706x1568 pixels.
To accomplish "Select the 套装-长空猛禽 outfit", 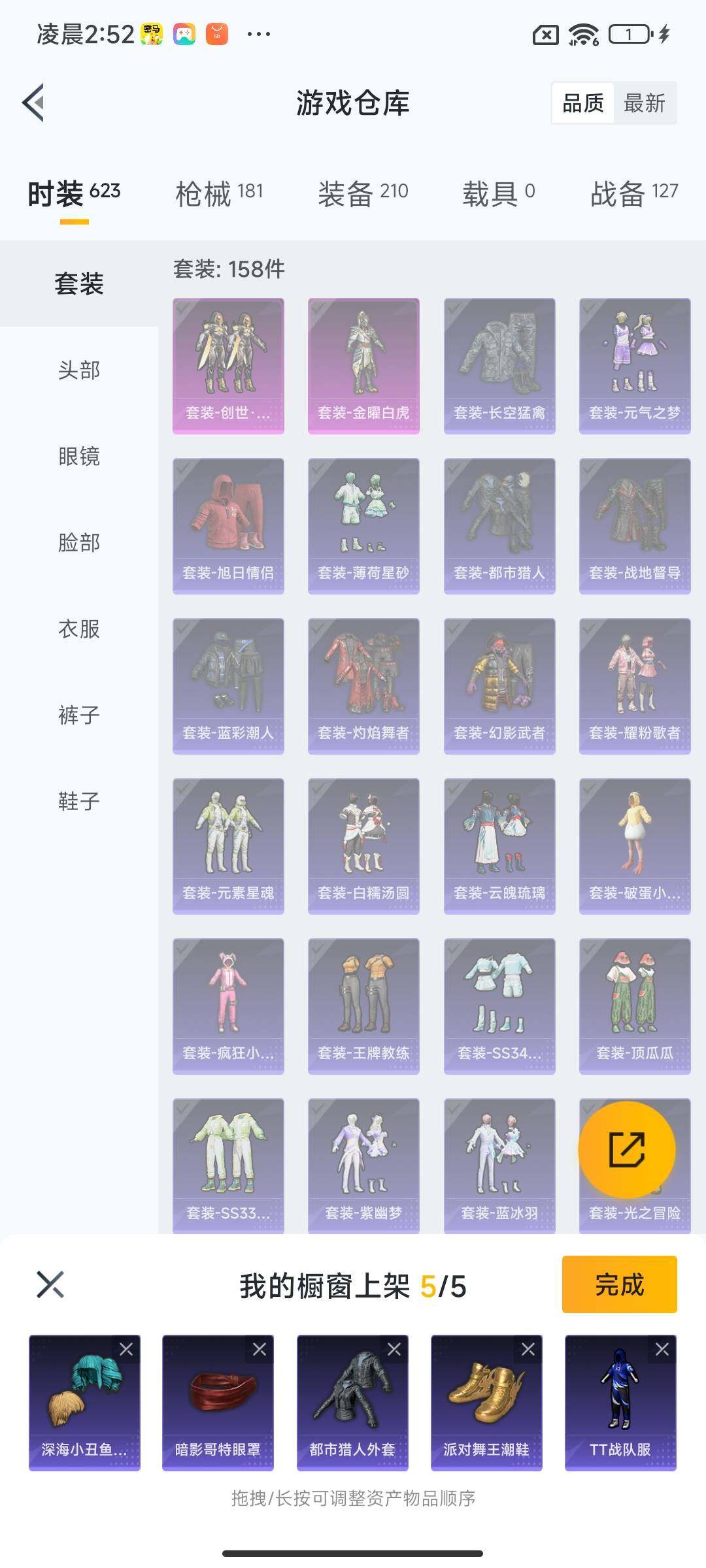I will click(499, 366).
